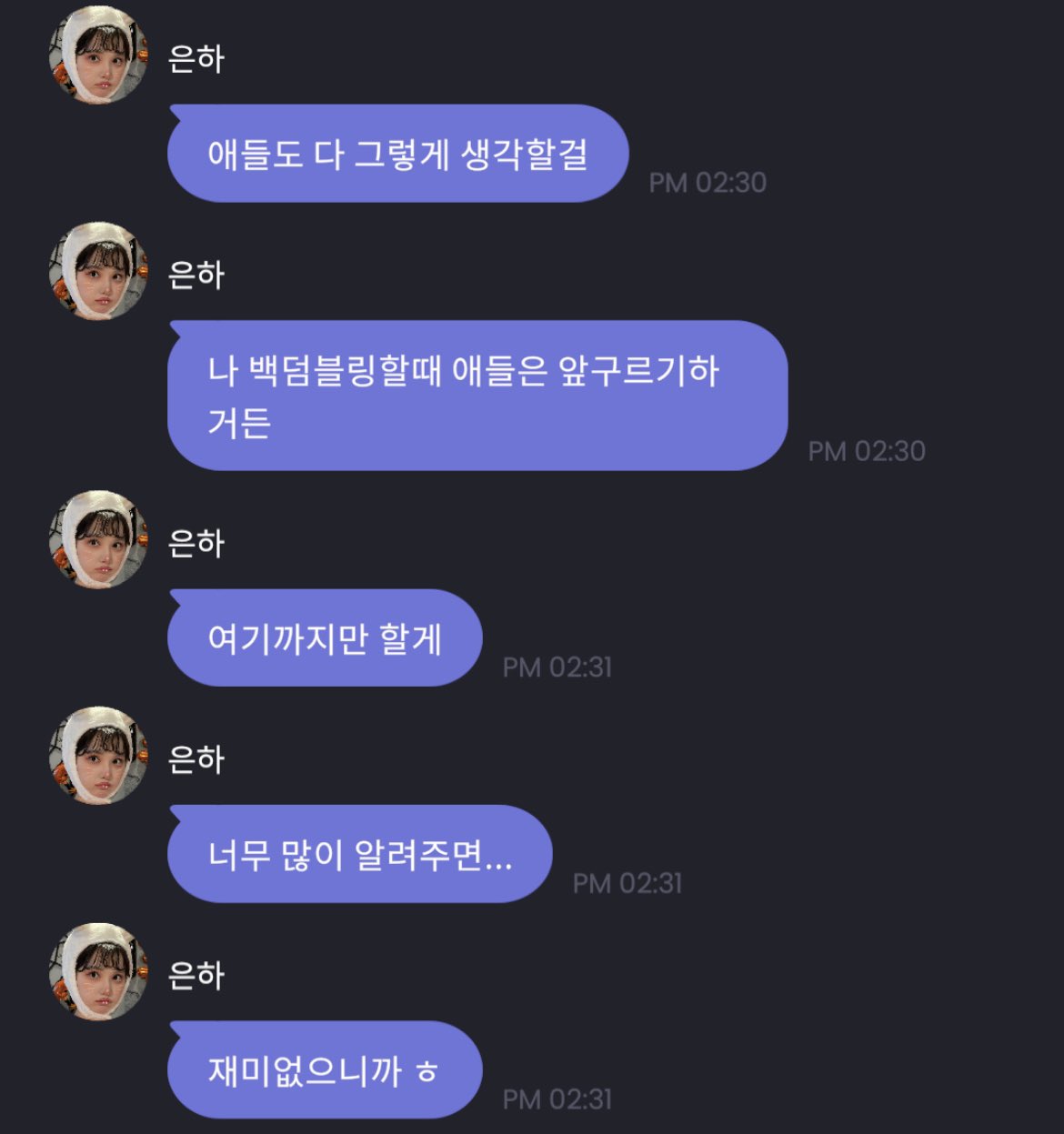Click the avatar next to the last message

[x=100, y=972]
